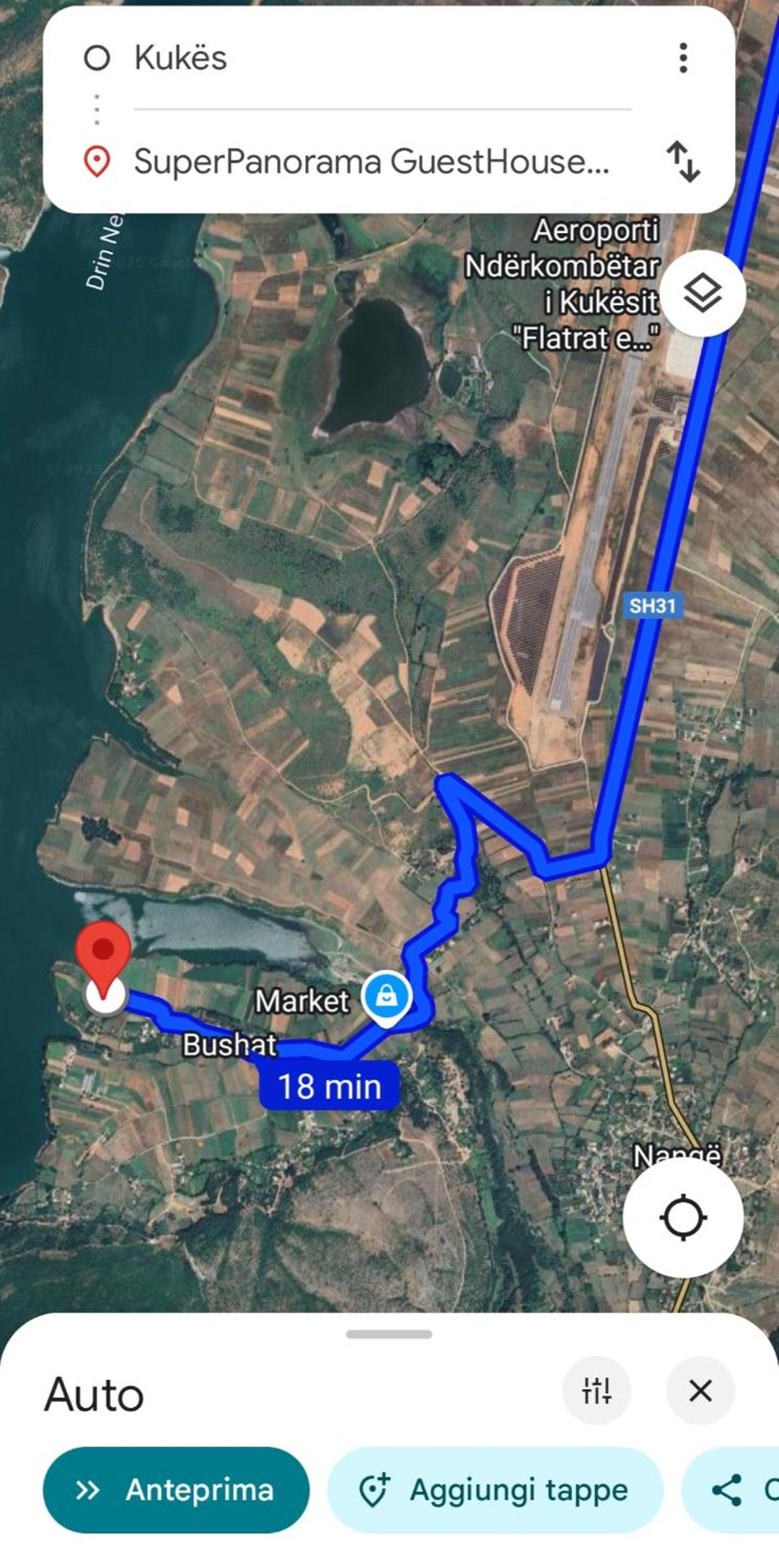Swap start and destination points
The height and width of the screenshot is (1568, 779).
pyautogui.click(x=682, y=161)
